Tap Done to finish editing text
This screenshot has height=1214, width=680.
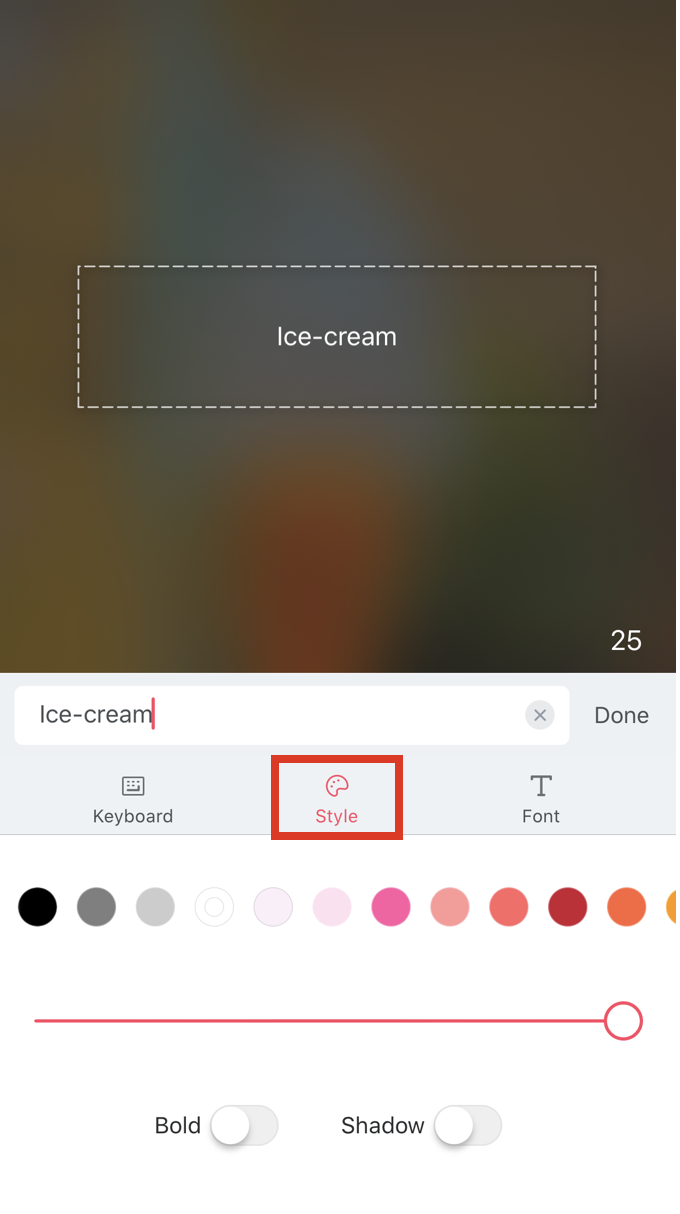pyautogui.click(x=621, y=715)
